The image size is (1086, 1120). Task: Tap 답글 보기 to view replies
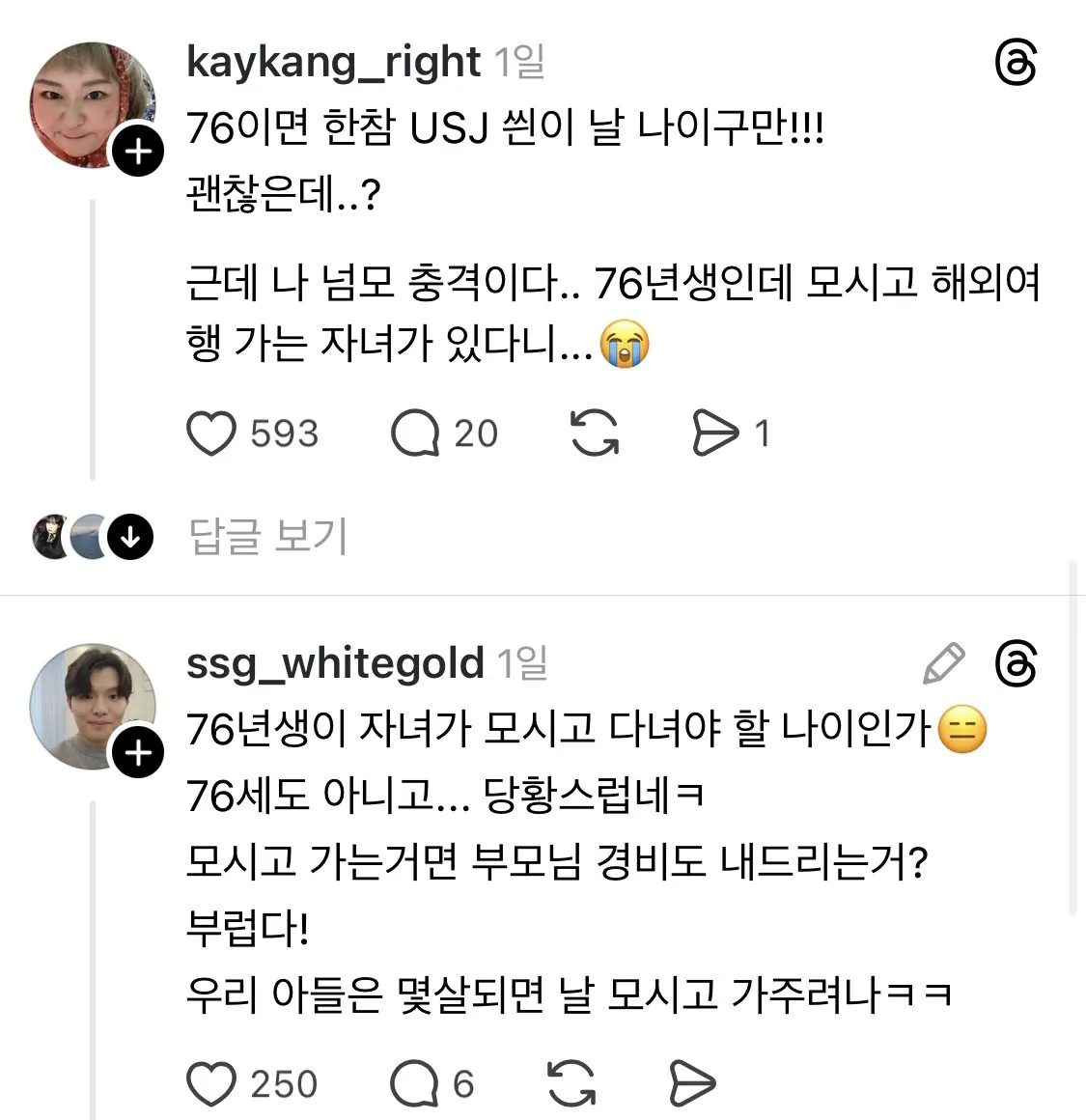tap(267, 536)
